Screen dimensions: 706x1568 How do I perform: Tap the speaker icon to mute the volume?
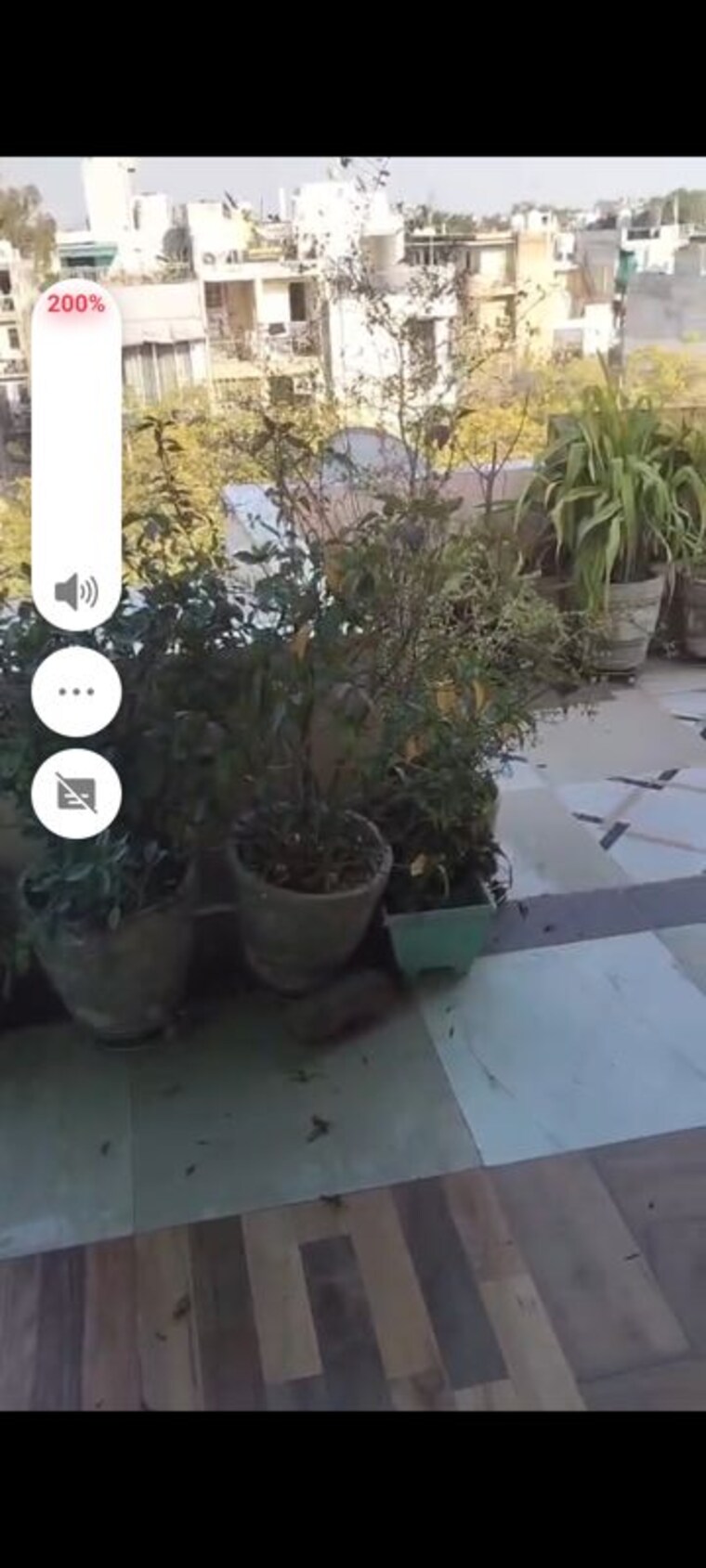76,591
